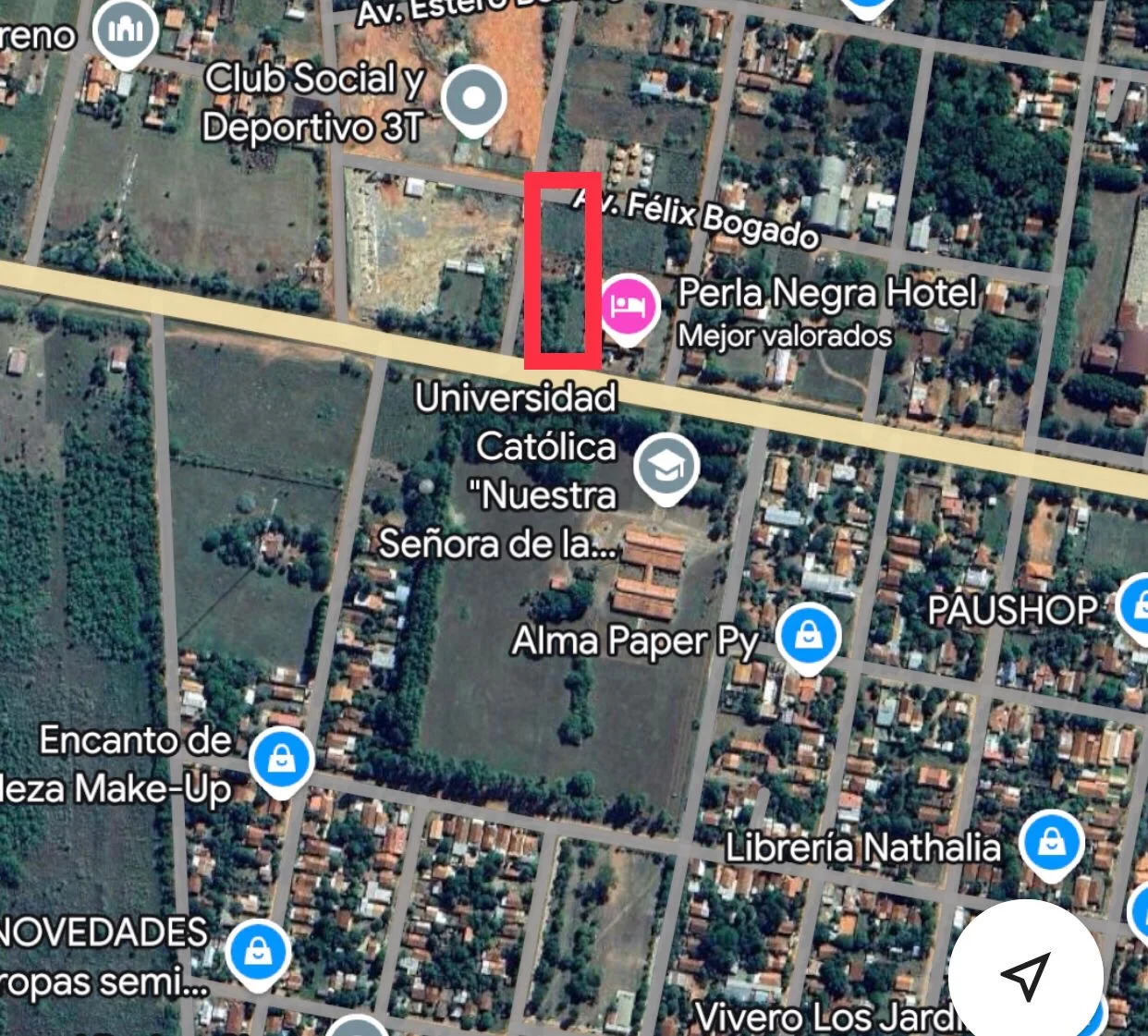1148x1036 pixels.
Task: Center the map on my location
Action: click(x=1026, y=975)
